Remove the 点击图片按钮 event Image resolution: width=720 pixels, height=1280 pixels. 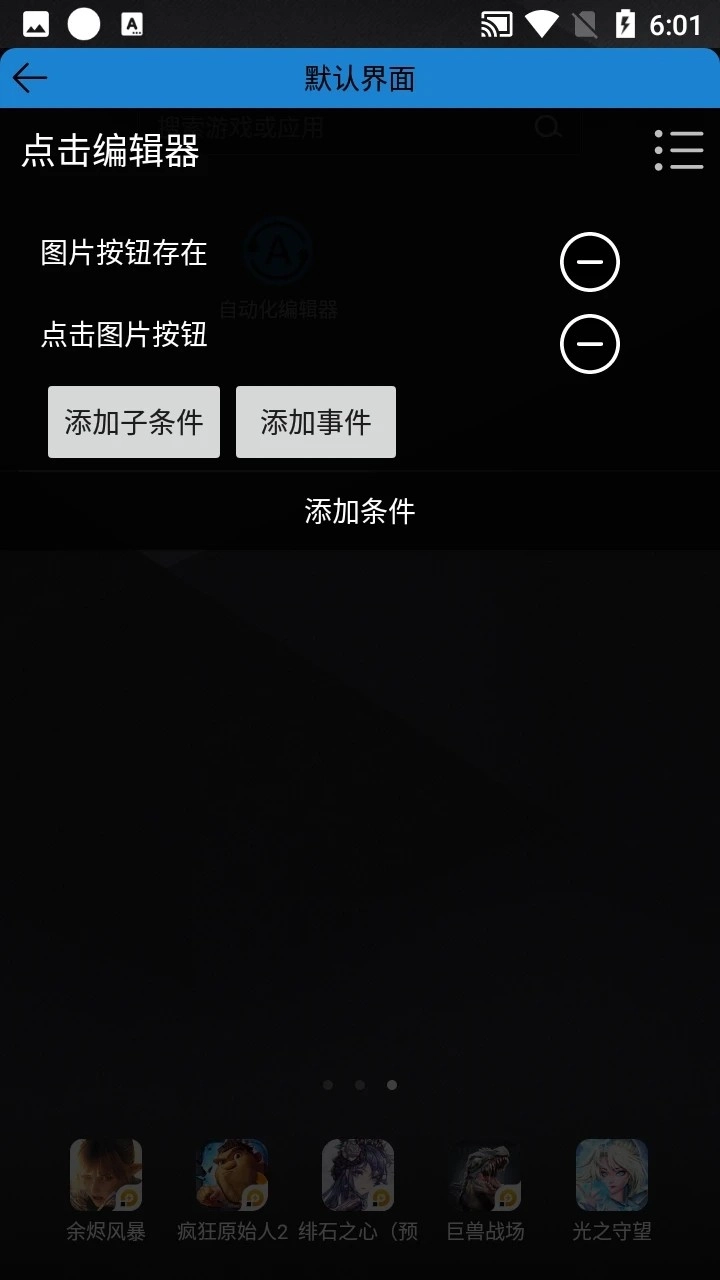(x=589, y=344)
